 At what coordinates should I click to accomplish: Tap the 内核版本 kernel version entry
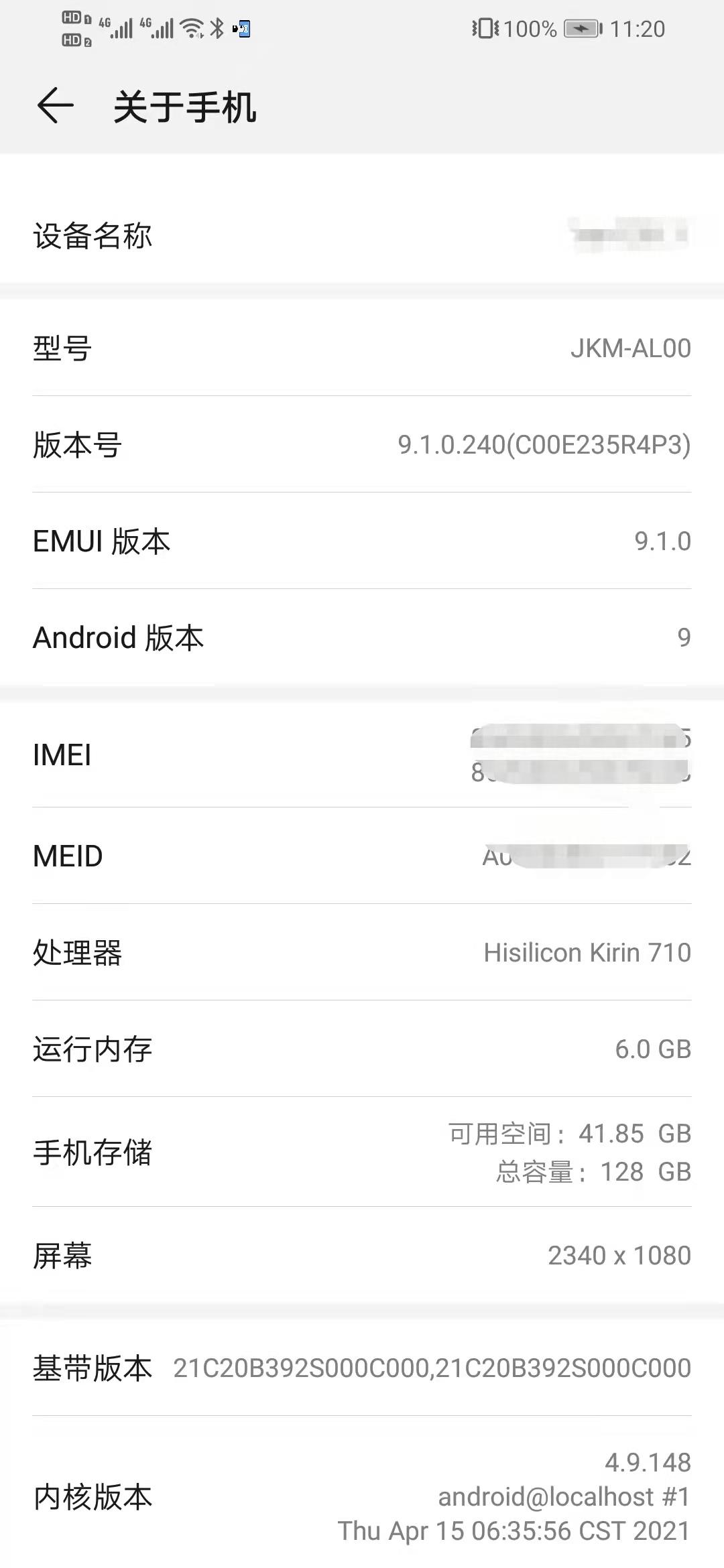[x=362, y=1496]
